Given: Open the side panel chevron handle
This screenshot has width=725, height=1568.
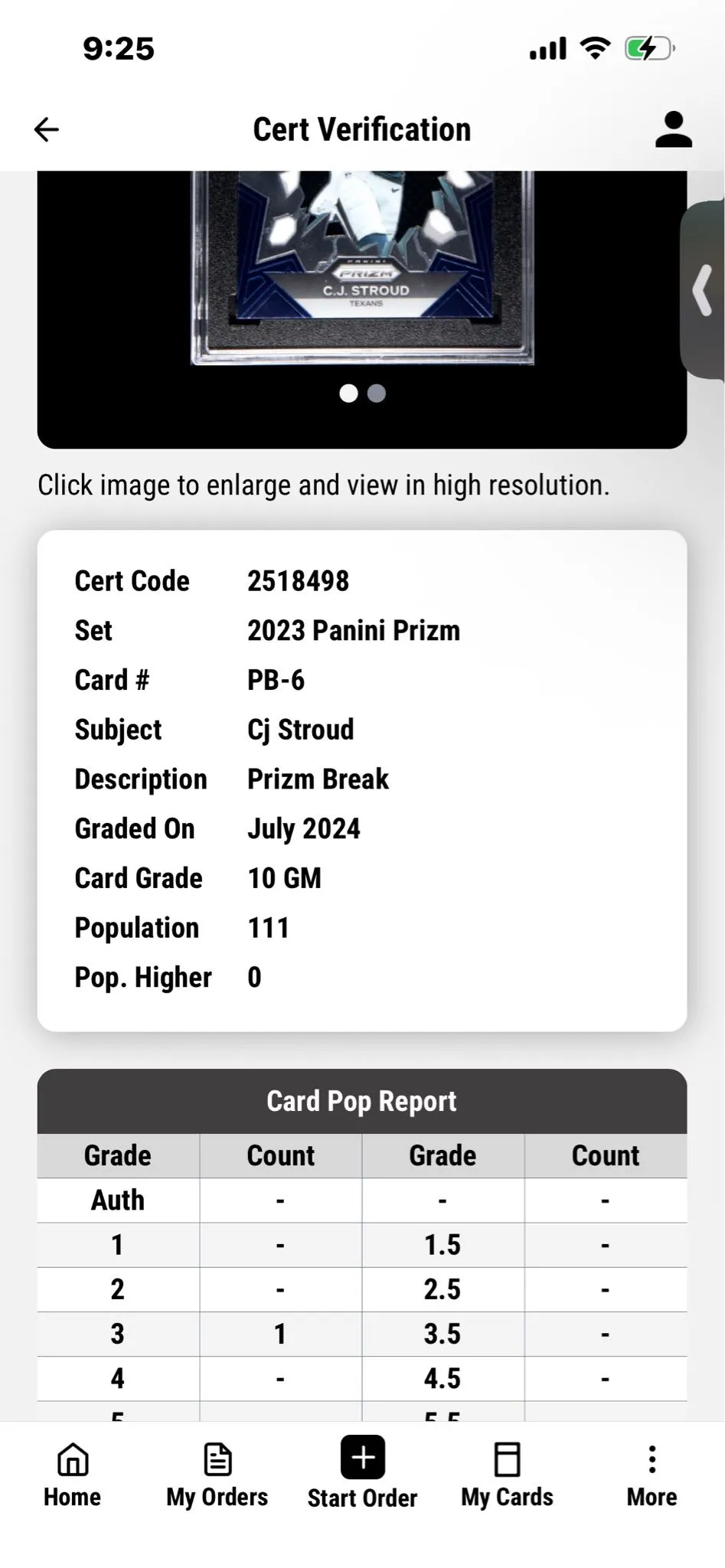Looking at the screenshot, I should [703, 290].
